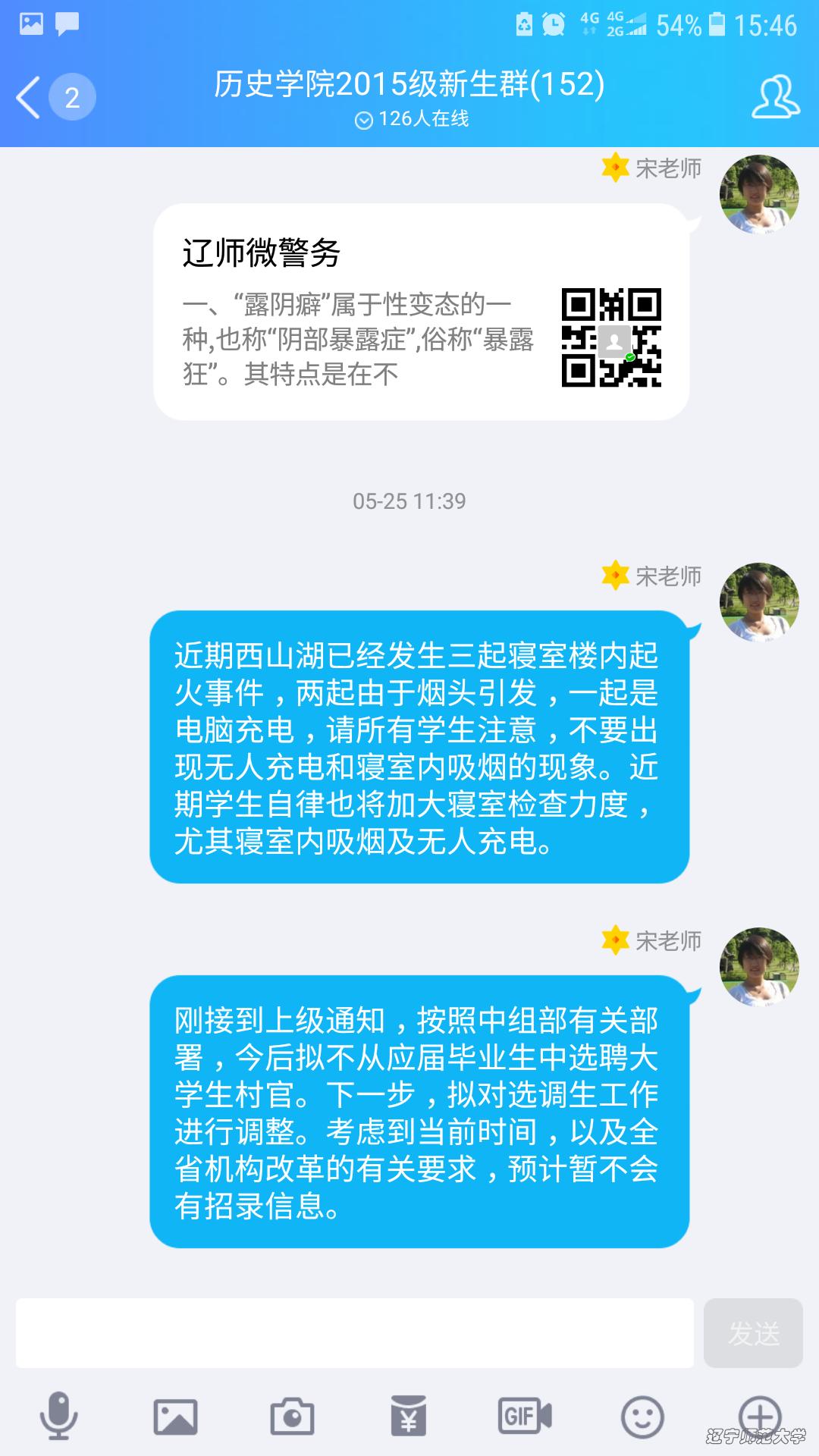The image size is (819, 1456).
Task: Open group members profile icon
Action: [x=775, y=97]
